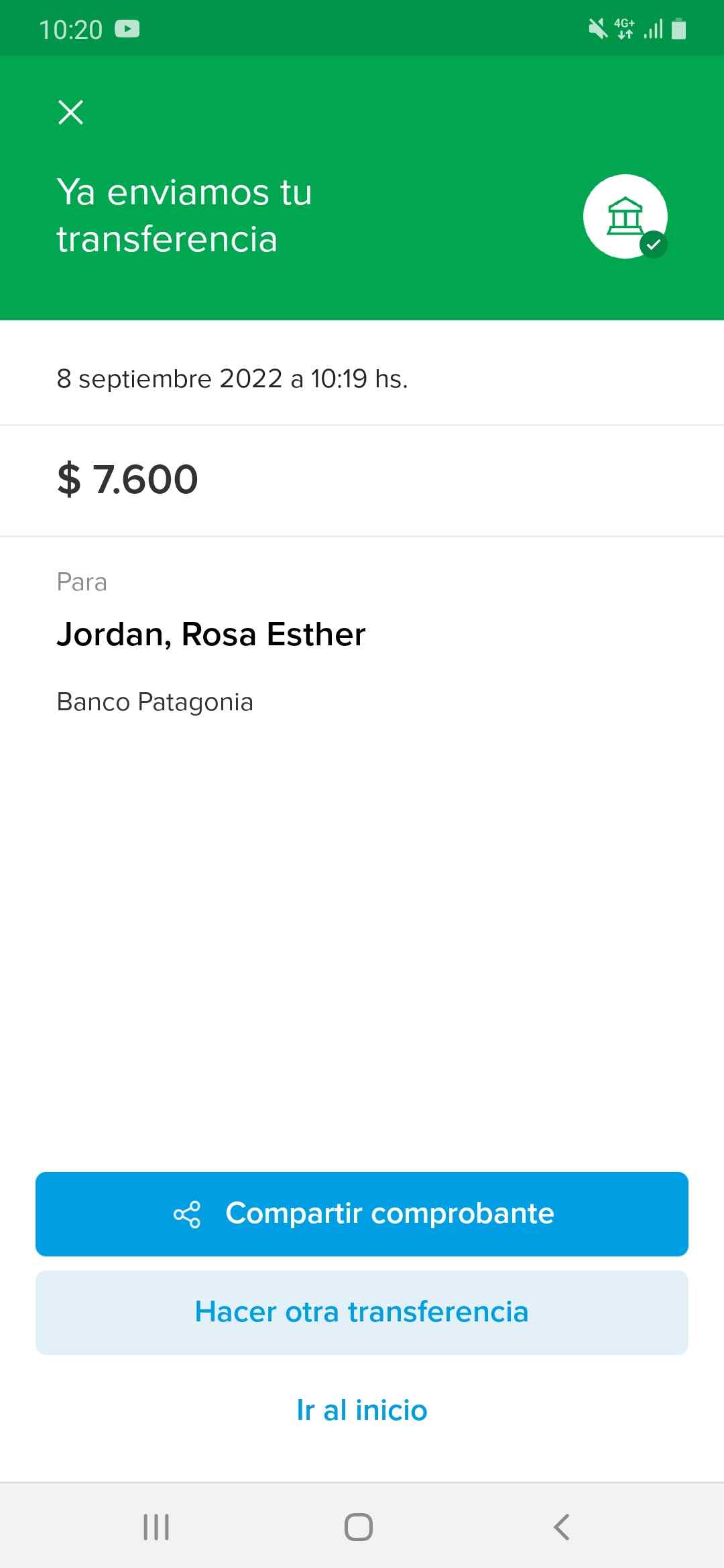Open the recent apps view
Screen dimensions: 724x1568
[x=156, y=1527]
